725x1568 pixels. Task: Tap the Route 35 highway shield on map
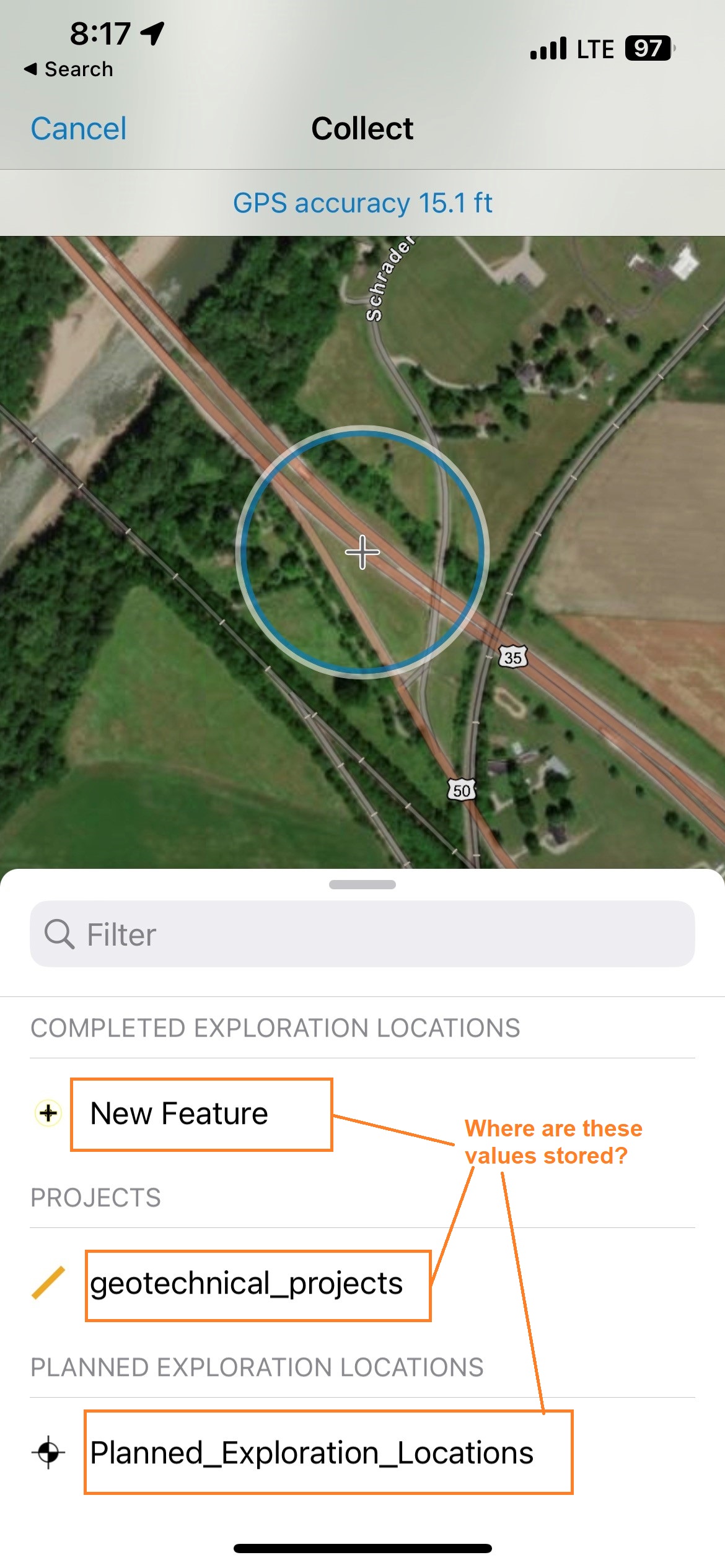(514, 658)
